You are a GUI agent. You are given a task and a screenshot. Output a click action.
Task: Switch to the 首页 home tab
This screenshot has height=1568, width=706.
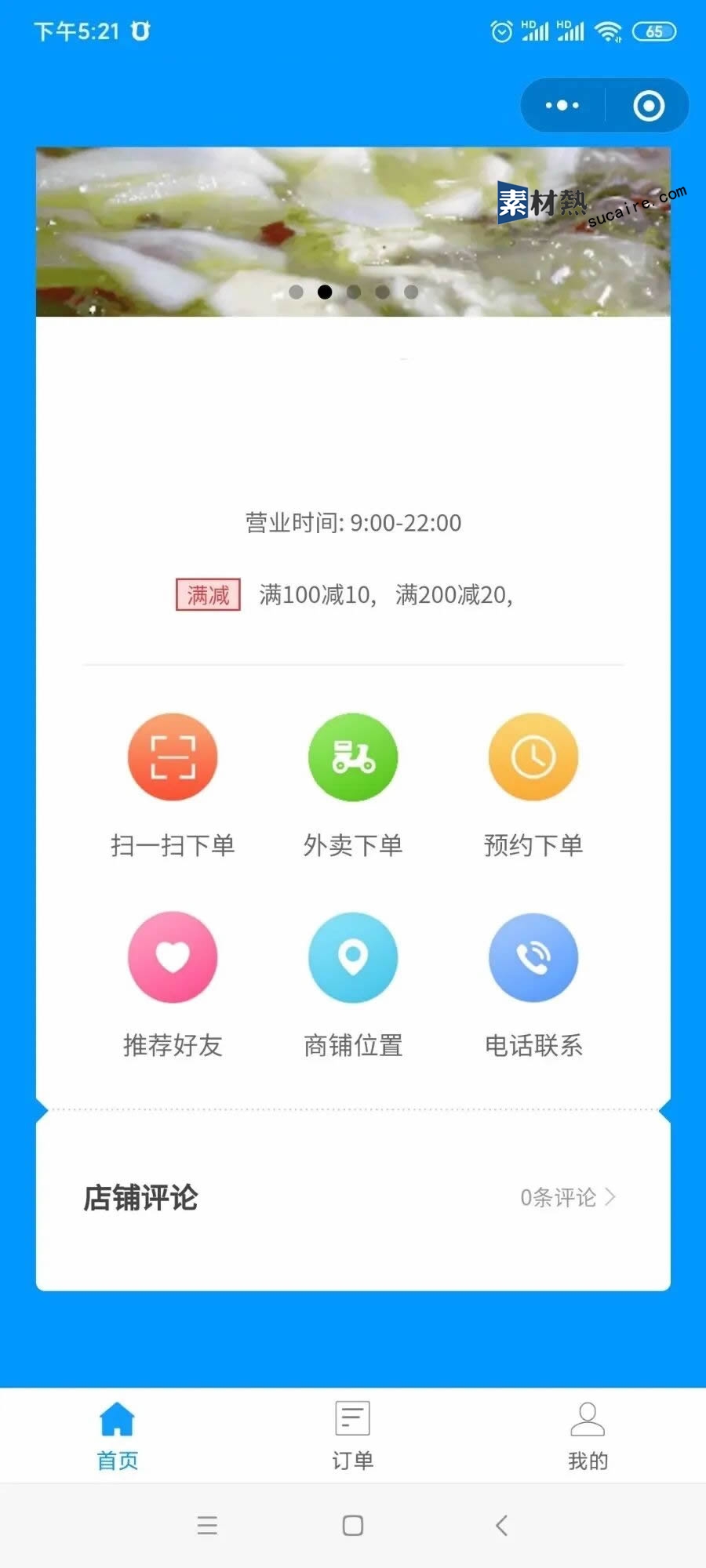point(118,1436)
